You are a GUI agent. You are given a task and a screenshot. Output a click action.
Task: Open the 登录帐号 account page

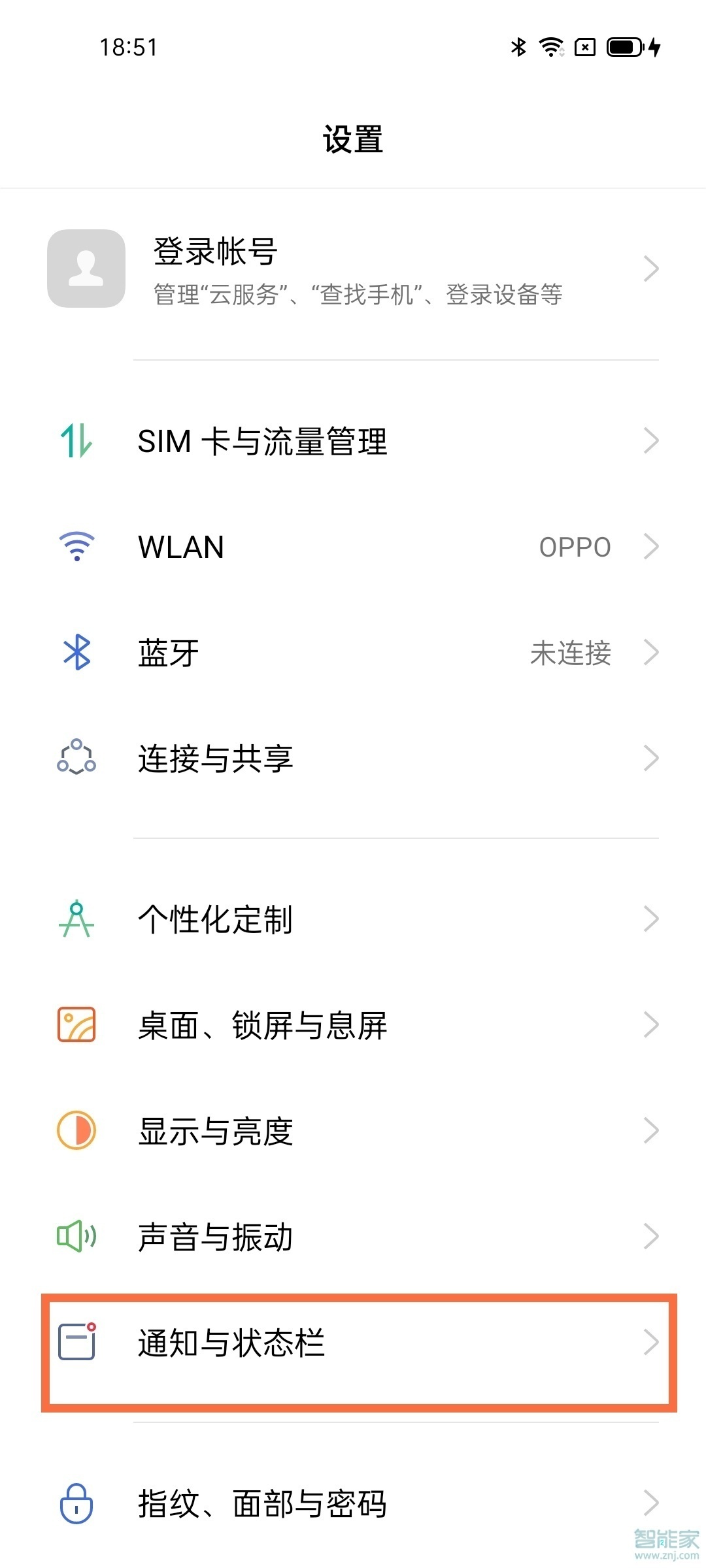pos(353,269)
